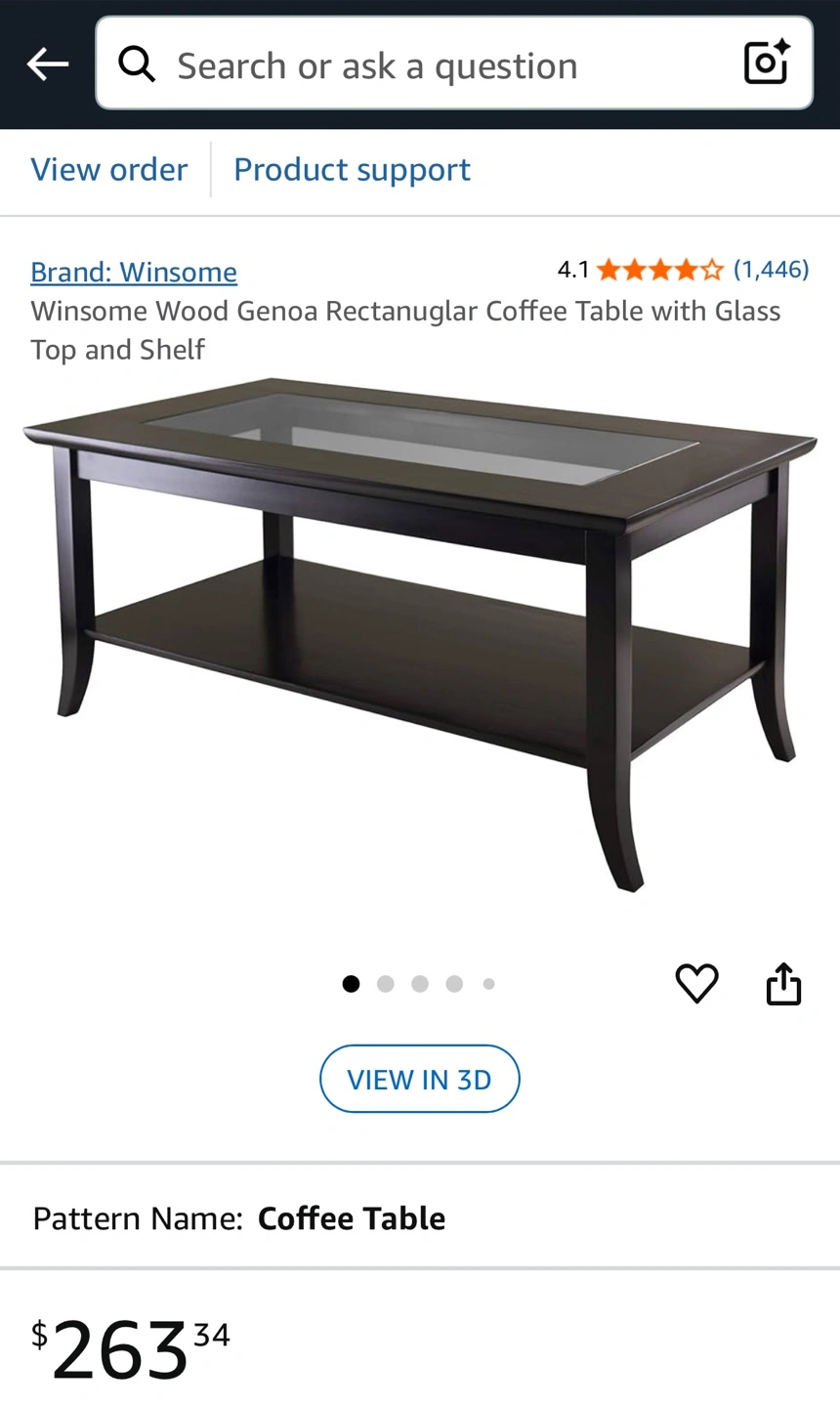Open the 1,446 customer ratings
Image resolution: width=840 pixels, height=1407 pixels.
coord(771,269)
